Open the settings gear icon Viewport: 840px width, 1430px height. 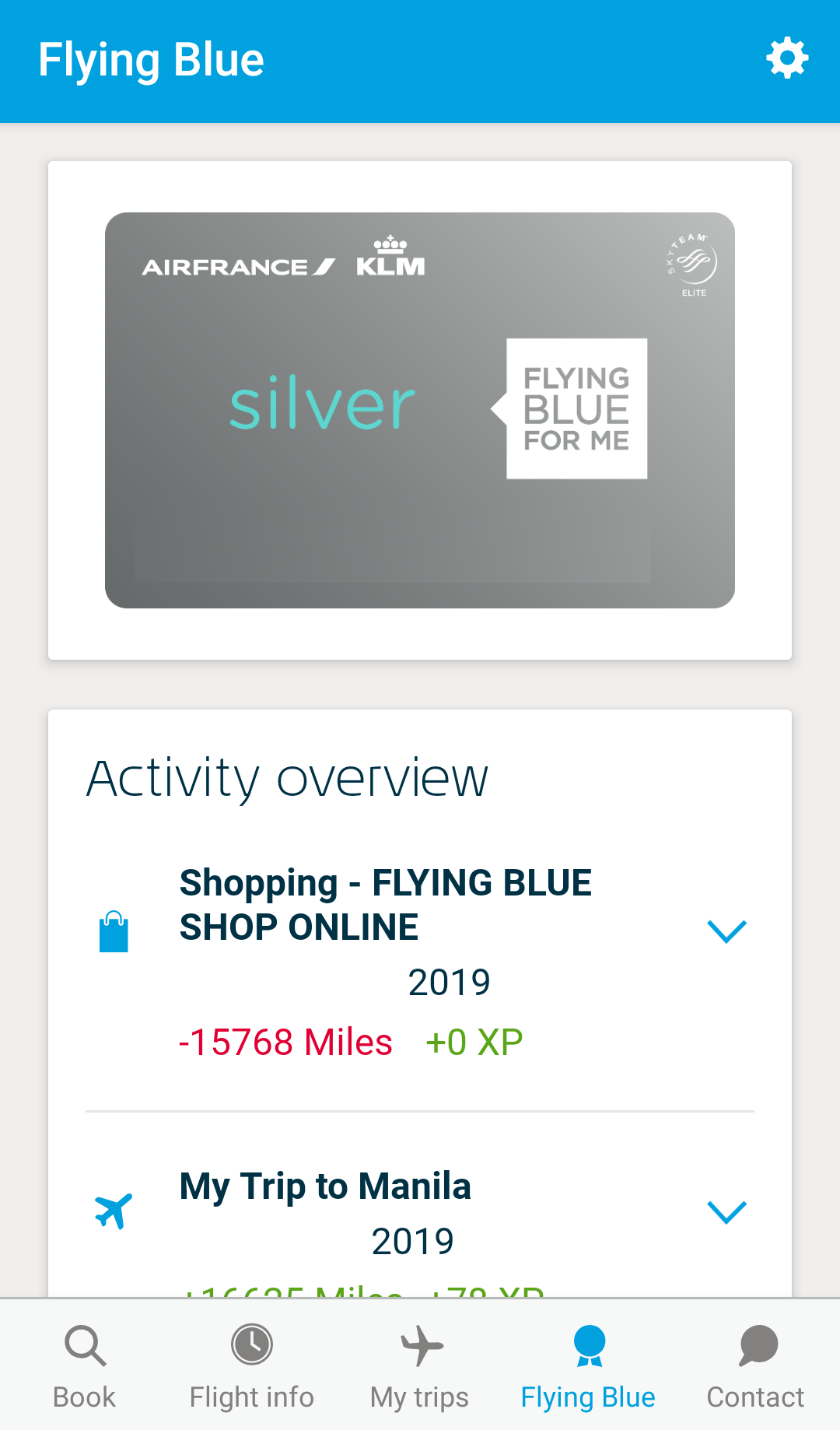point(786,58)
